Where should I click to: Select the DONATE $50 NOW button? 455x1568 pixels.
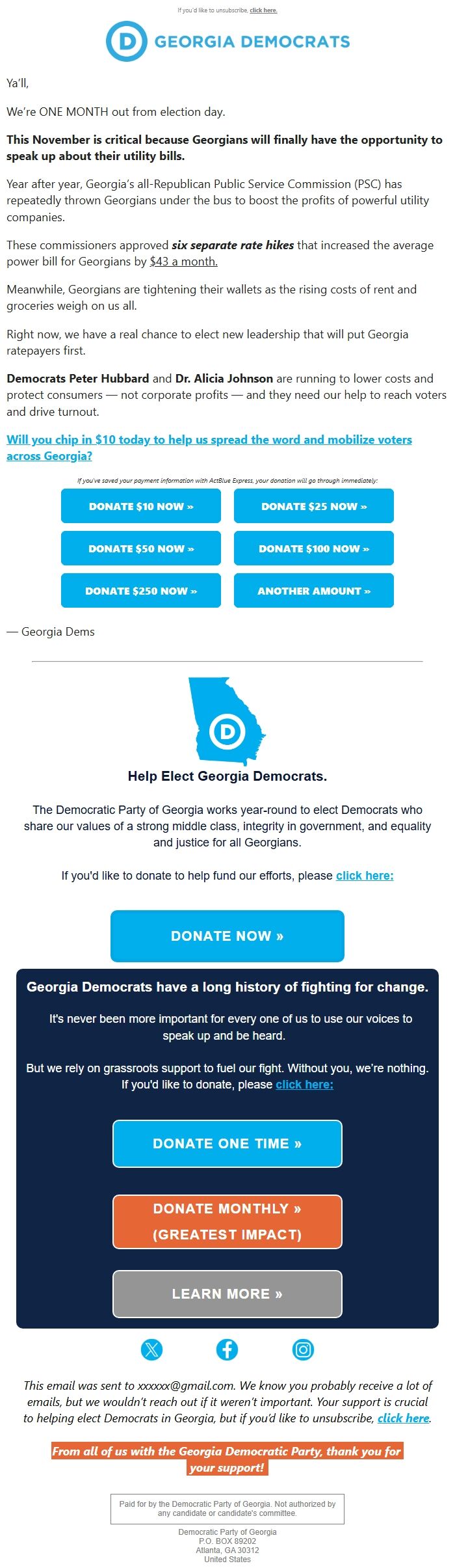pos(141,548)
